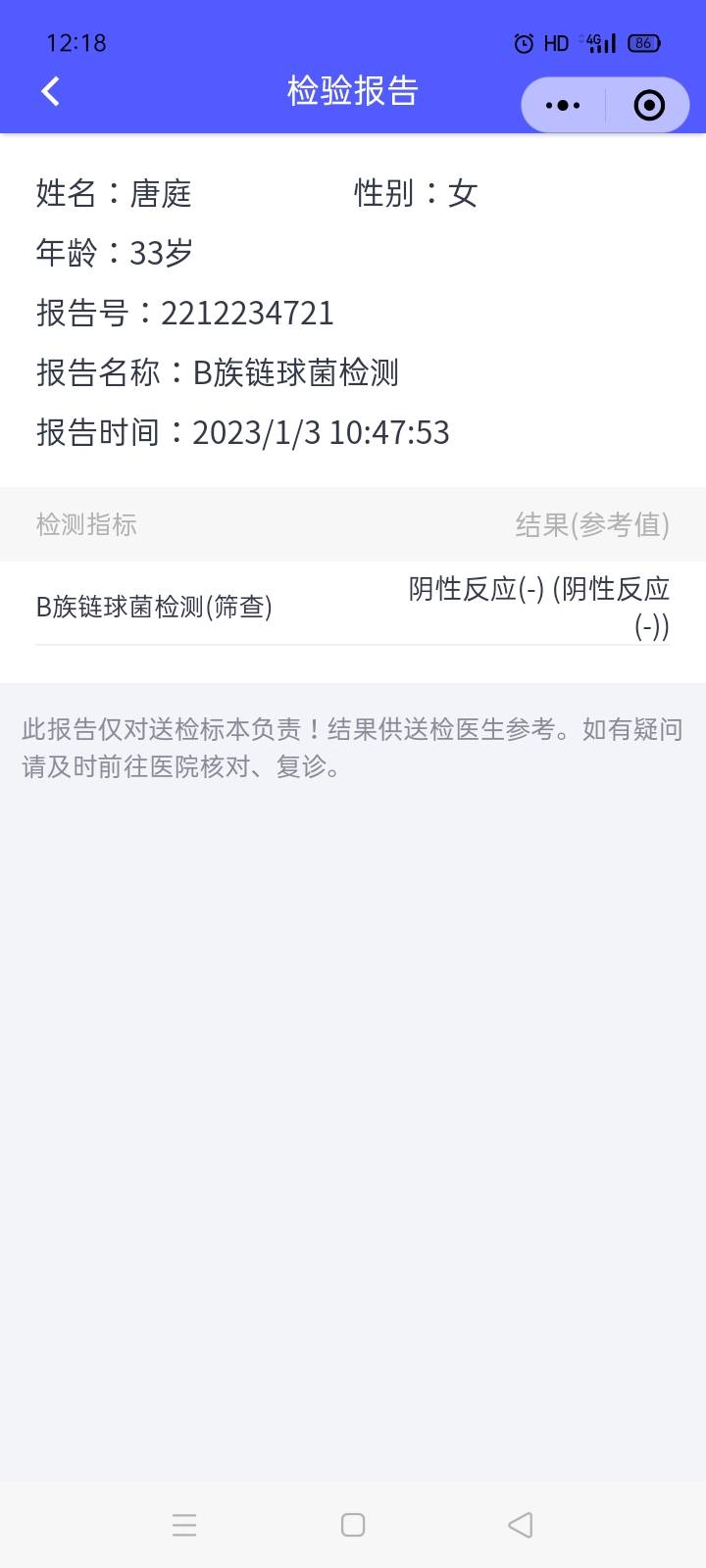Tap the HD indicator in the status bar
706x1568 pixels.
[555, 42]
